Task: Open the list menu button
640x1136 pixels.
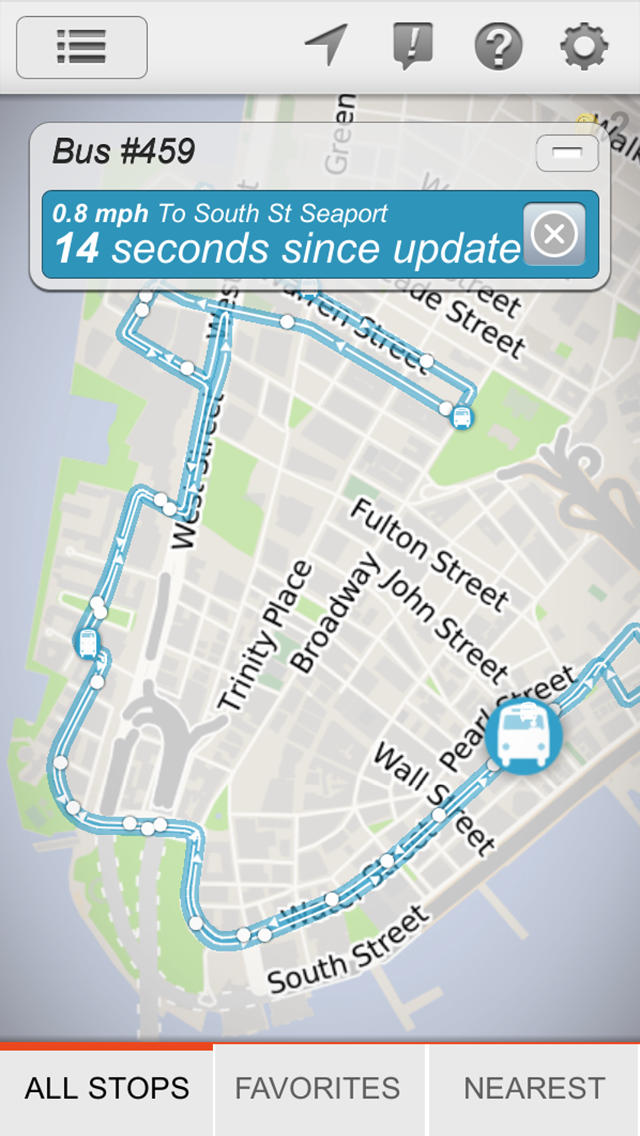Action: (82, 47)
